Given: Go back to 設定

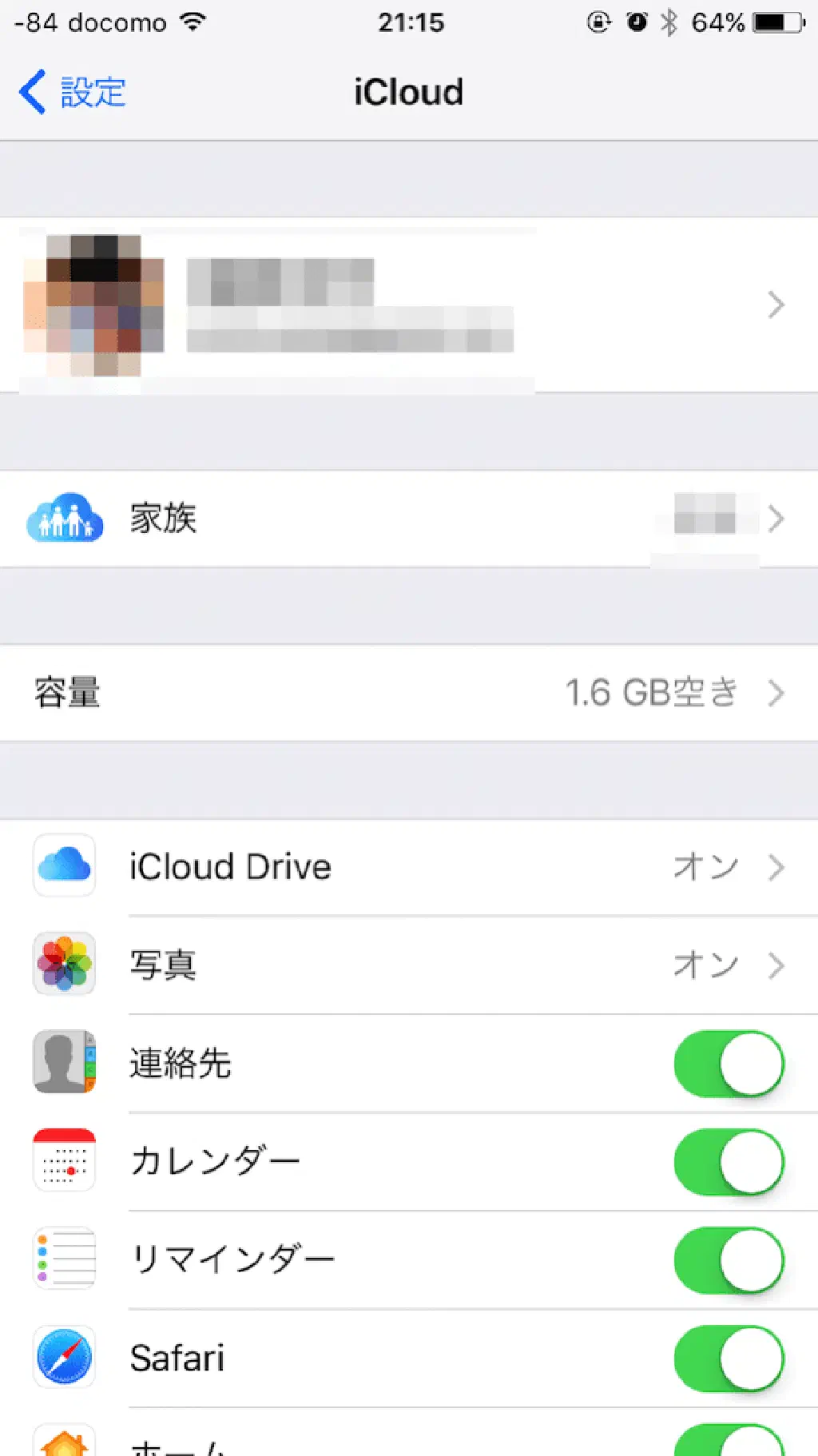Looking at the screenshot, I should [x=73, y=92].
